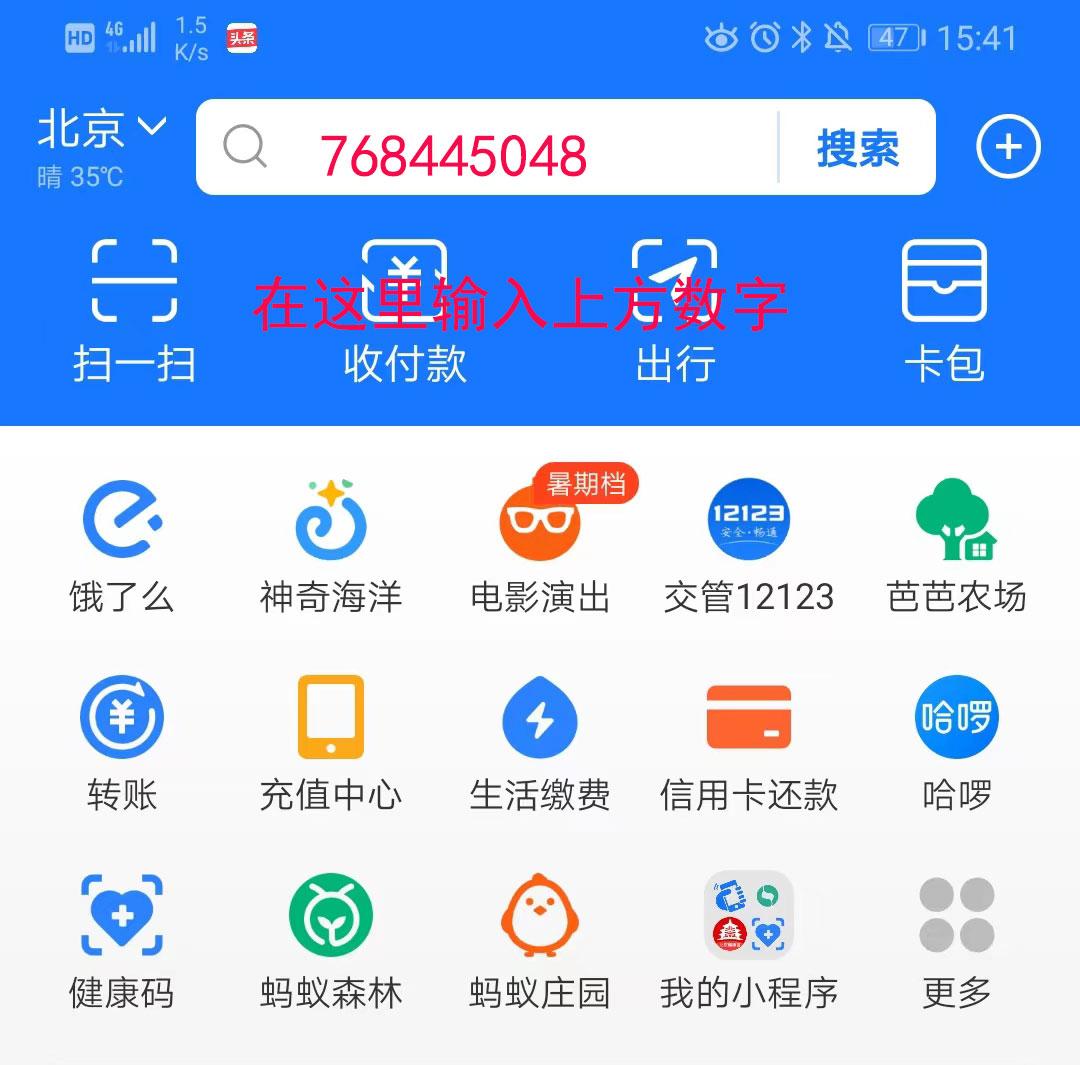Viewport: 1080px width, 1065px height.
Task: Open 健康码 health code
Action: tap(121, 940)
